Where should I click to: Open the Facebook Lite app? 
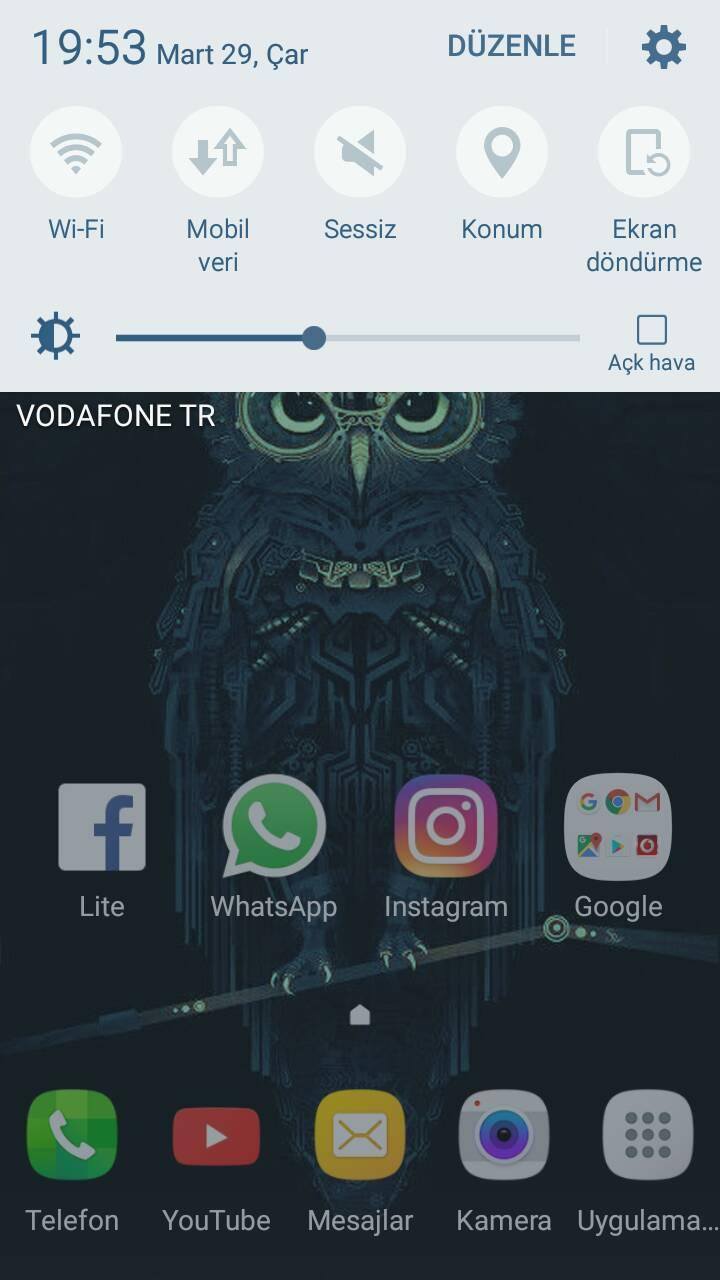[x=102, y=827]
